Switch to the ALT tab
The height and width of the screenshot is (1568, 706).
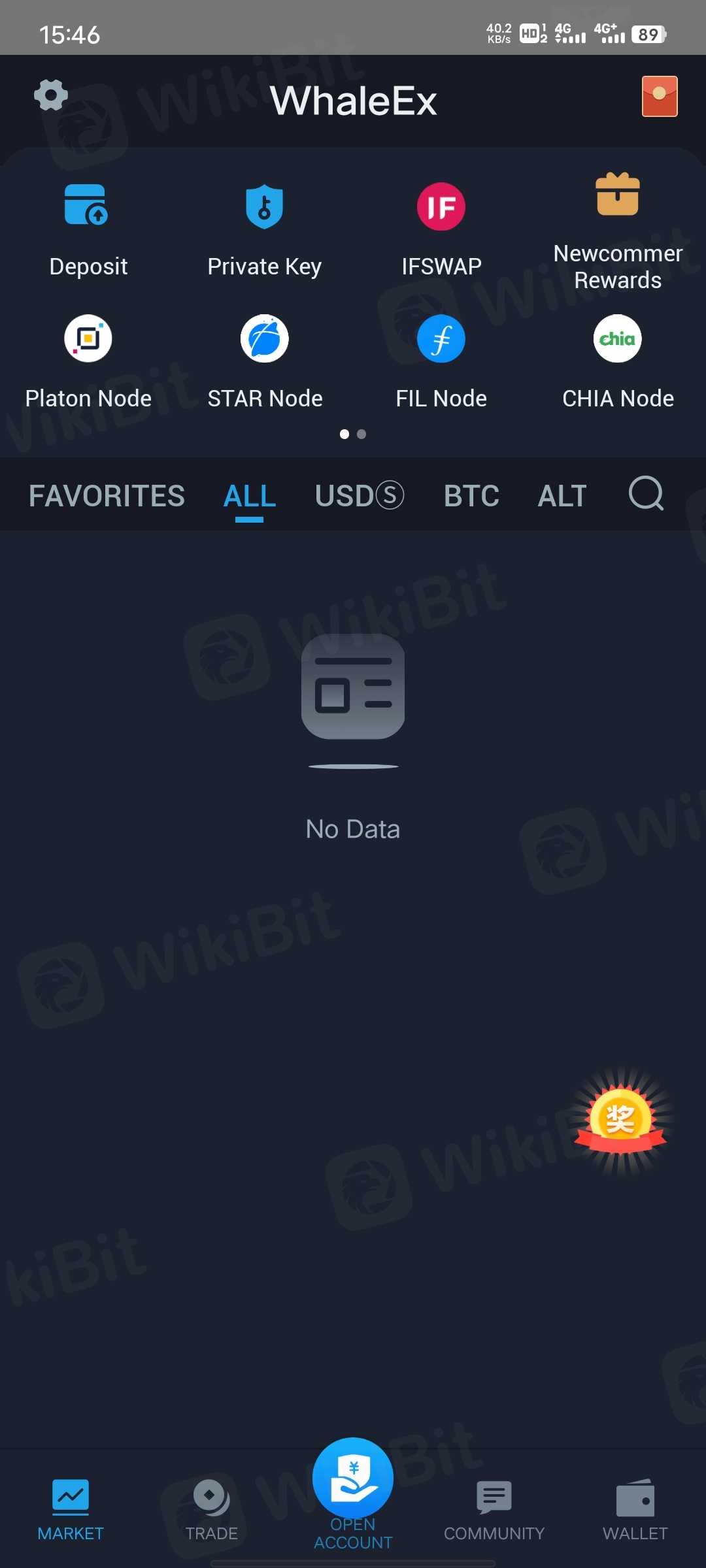pyautogui.click(x=562, y=496)
